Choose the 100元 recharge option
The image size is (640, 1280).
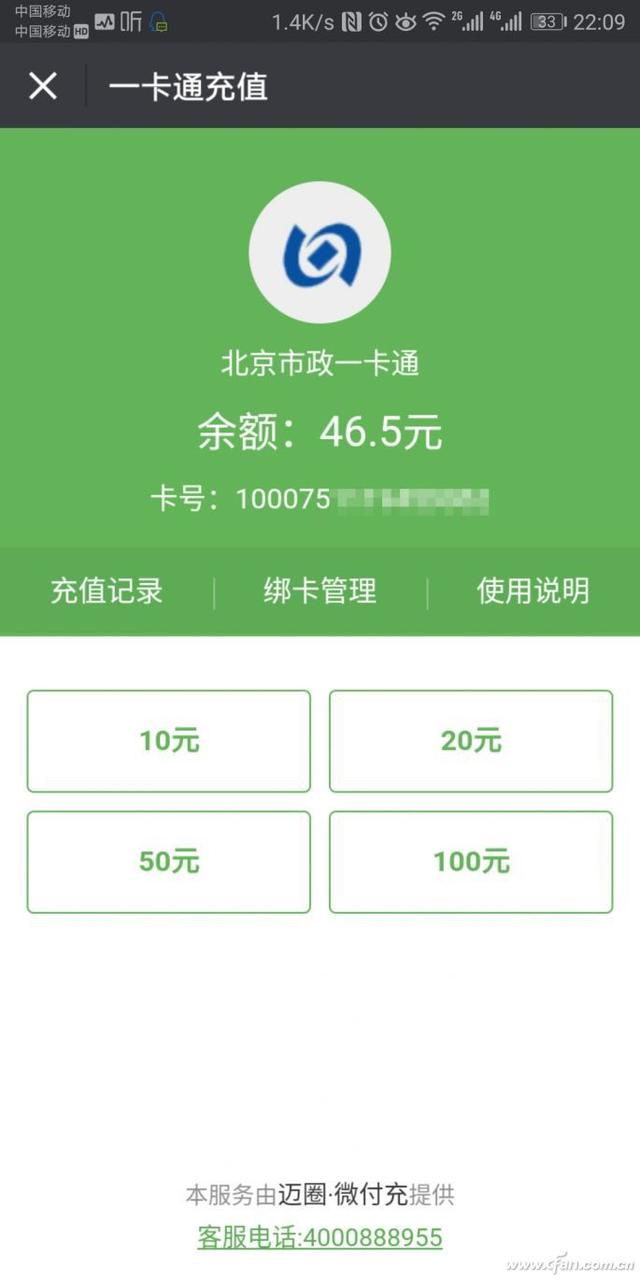[x=471, y=861]
